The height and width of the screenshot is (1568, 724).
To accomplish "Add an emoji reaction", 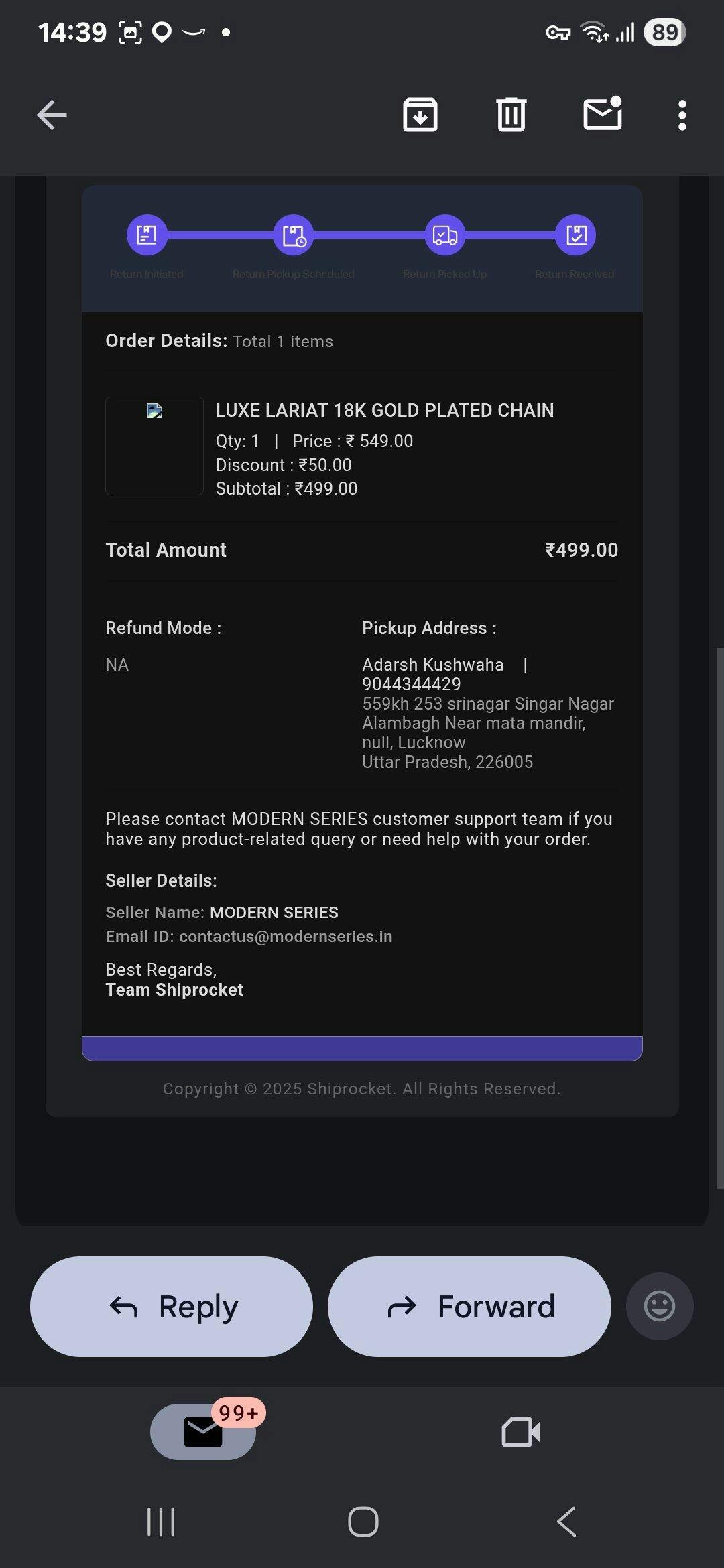I will (660, 1306).
